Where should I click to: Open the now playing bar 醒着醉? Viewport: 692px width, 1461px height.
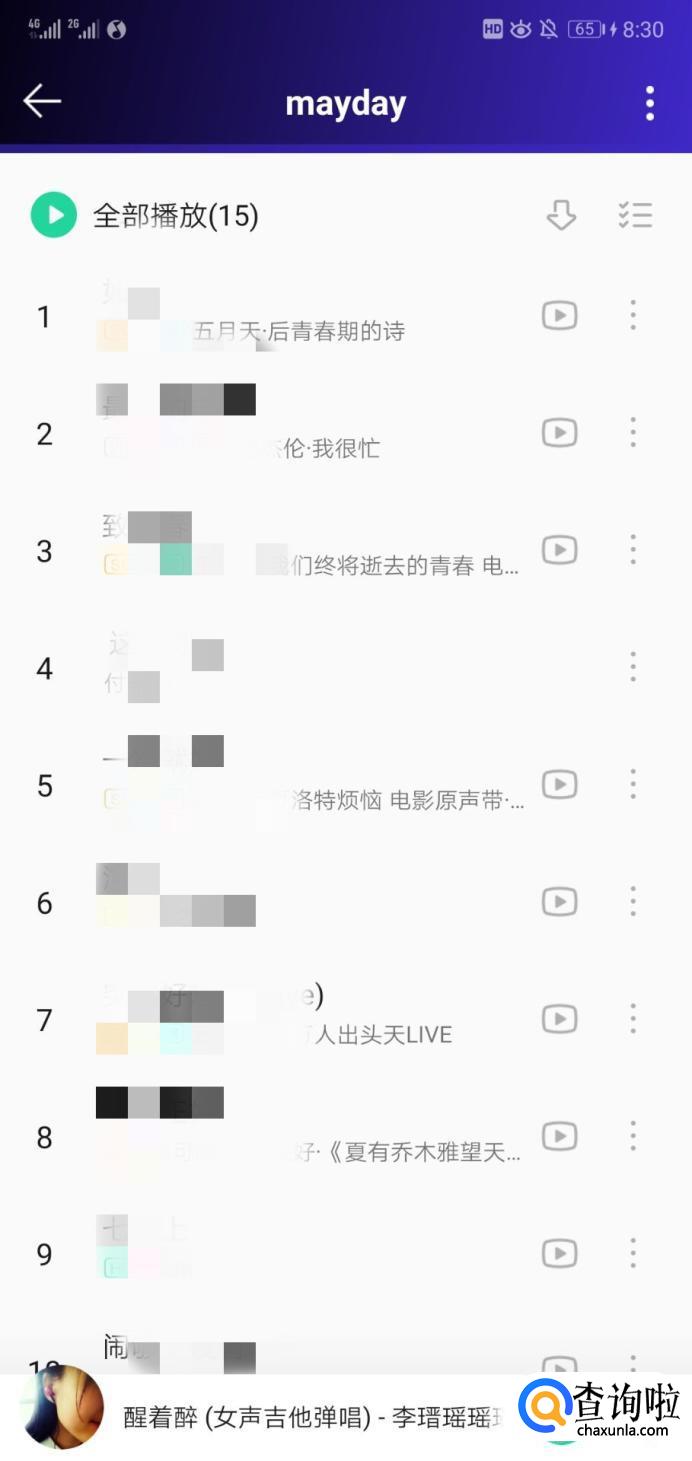(x=300, y=1417)
